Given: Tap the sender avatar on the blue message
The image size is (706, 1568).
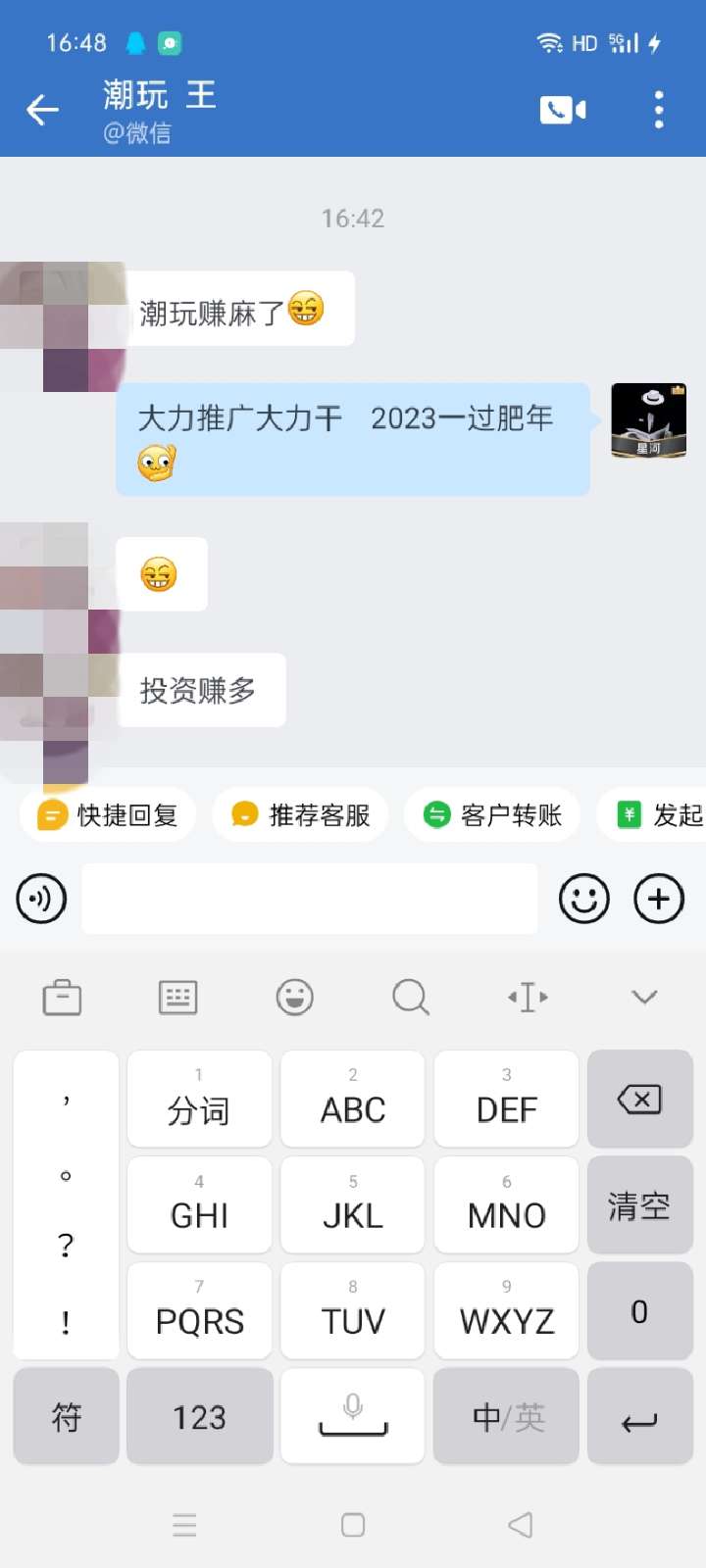Looking at the screenshot, I should (x=648, y=420).
